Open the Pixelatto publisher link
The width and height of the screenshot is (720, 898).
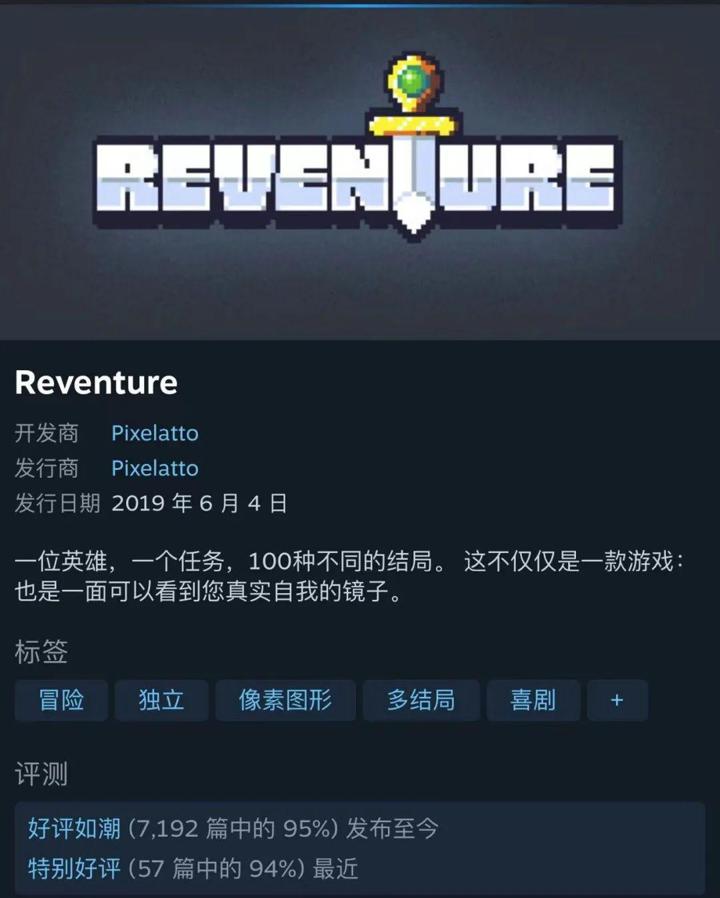[154, 468]
